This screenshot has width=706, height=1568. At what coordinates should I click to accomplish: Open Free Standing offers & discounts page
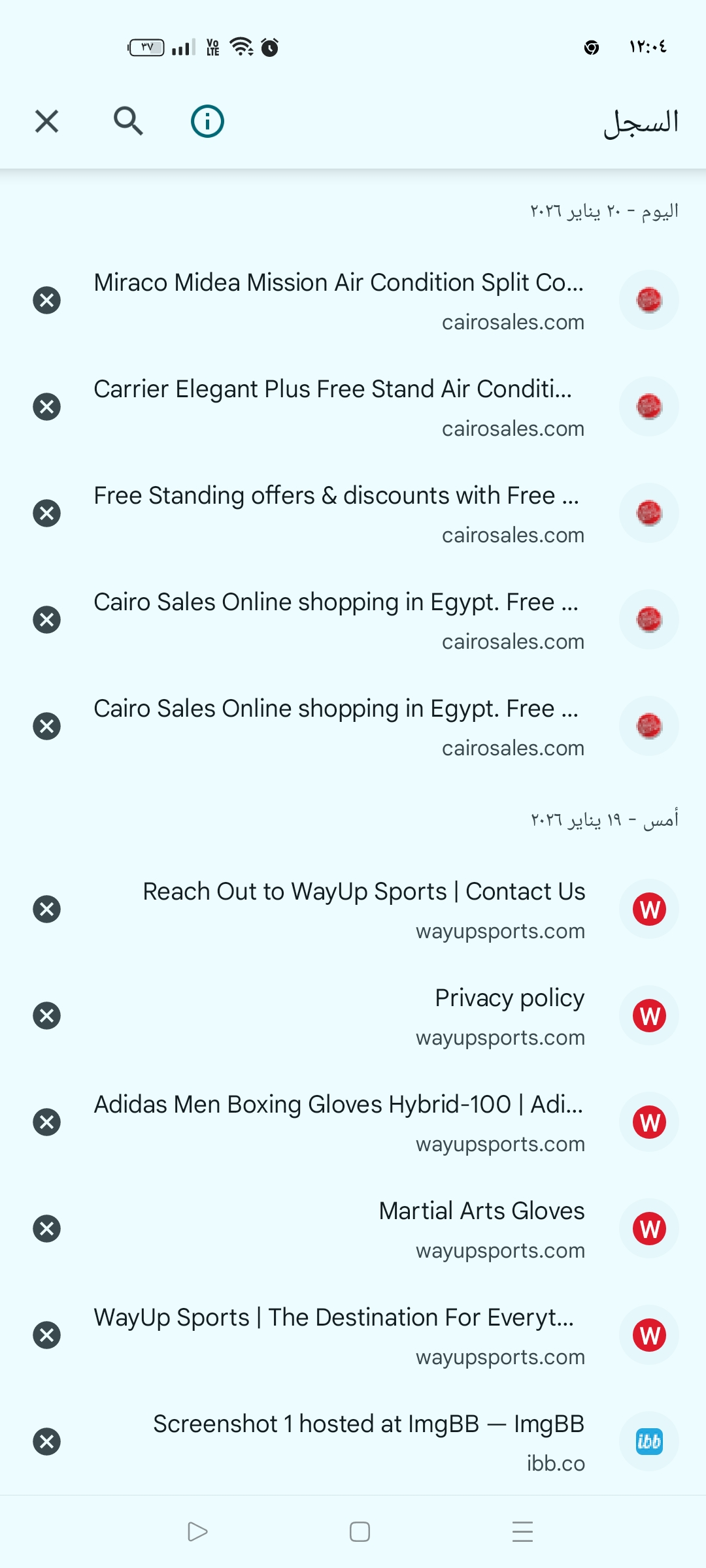point(339,514)
